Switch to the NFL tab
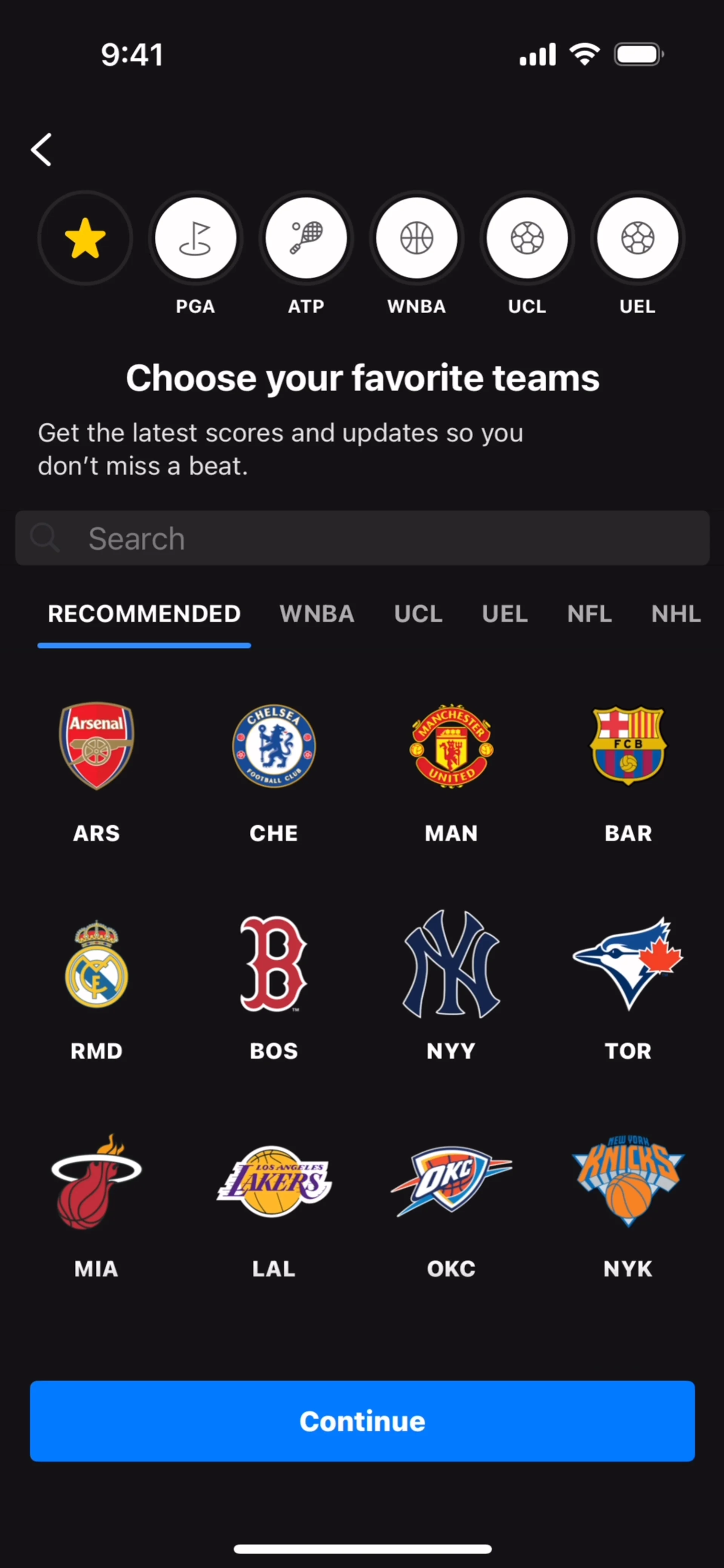Viewport: 724px width, 1568px height. (589, 613)
